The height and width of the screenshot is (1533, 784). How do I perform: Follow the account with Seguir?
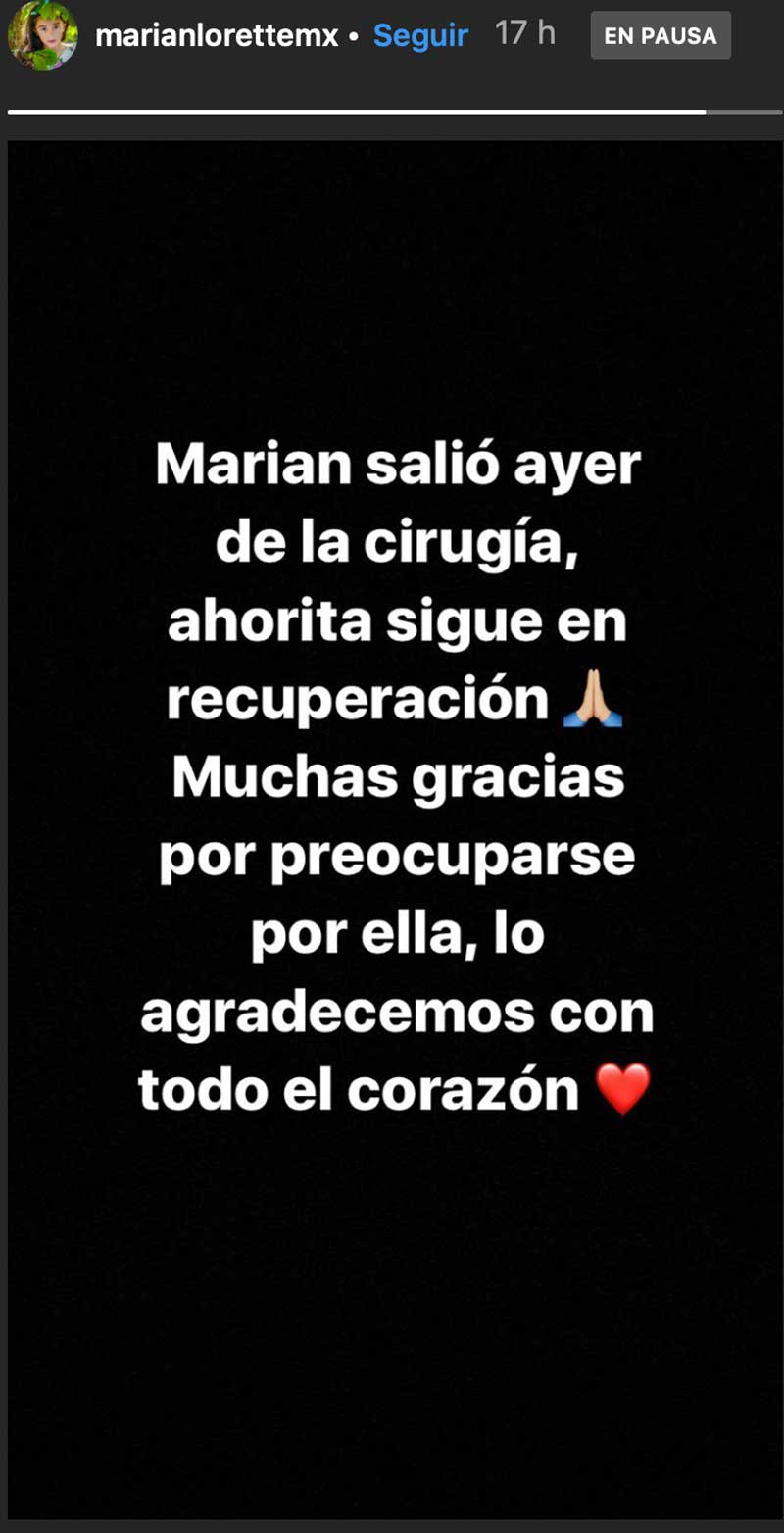(x=420, y=36)
